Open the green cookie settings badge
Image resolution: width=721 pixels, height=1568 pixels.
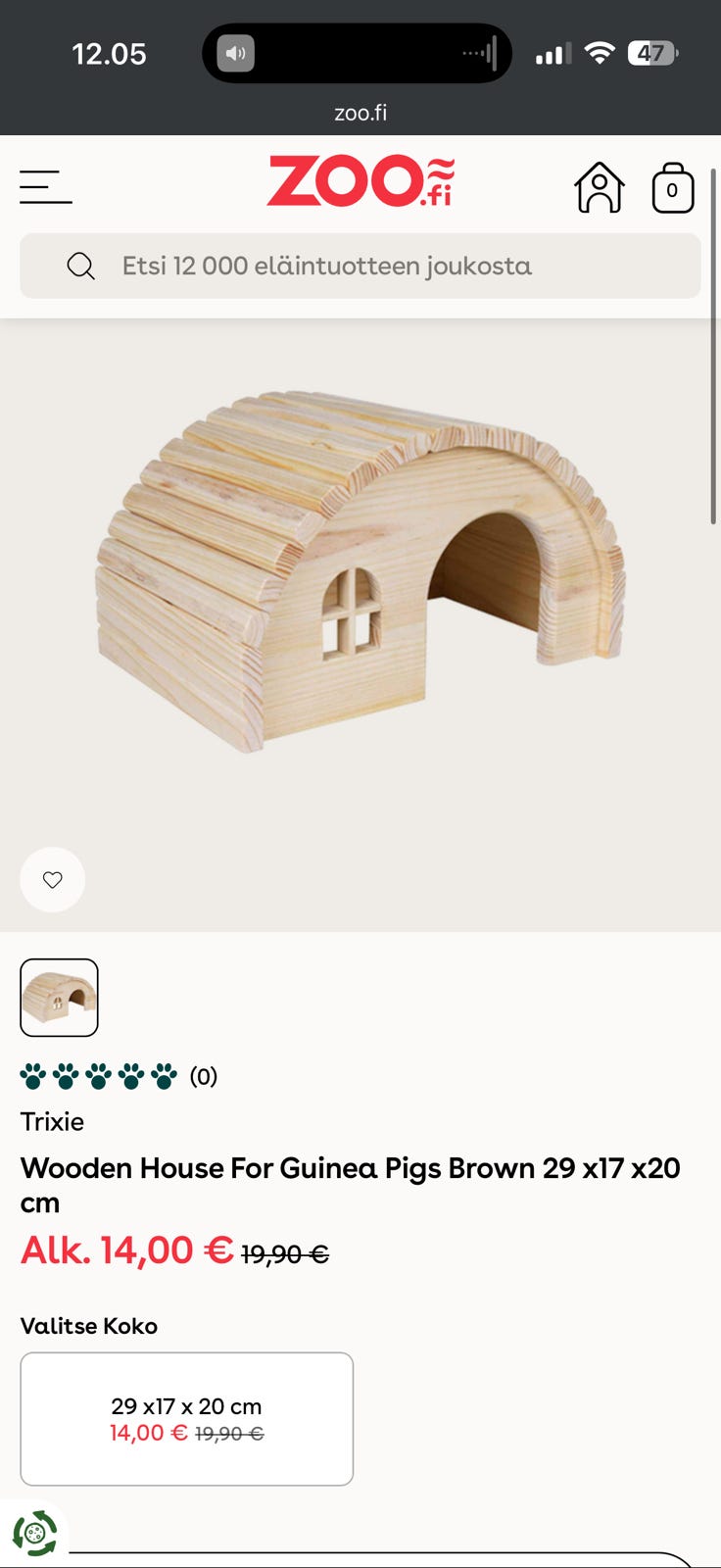click(35, 1533)
